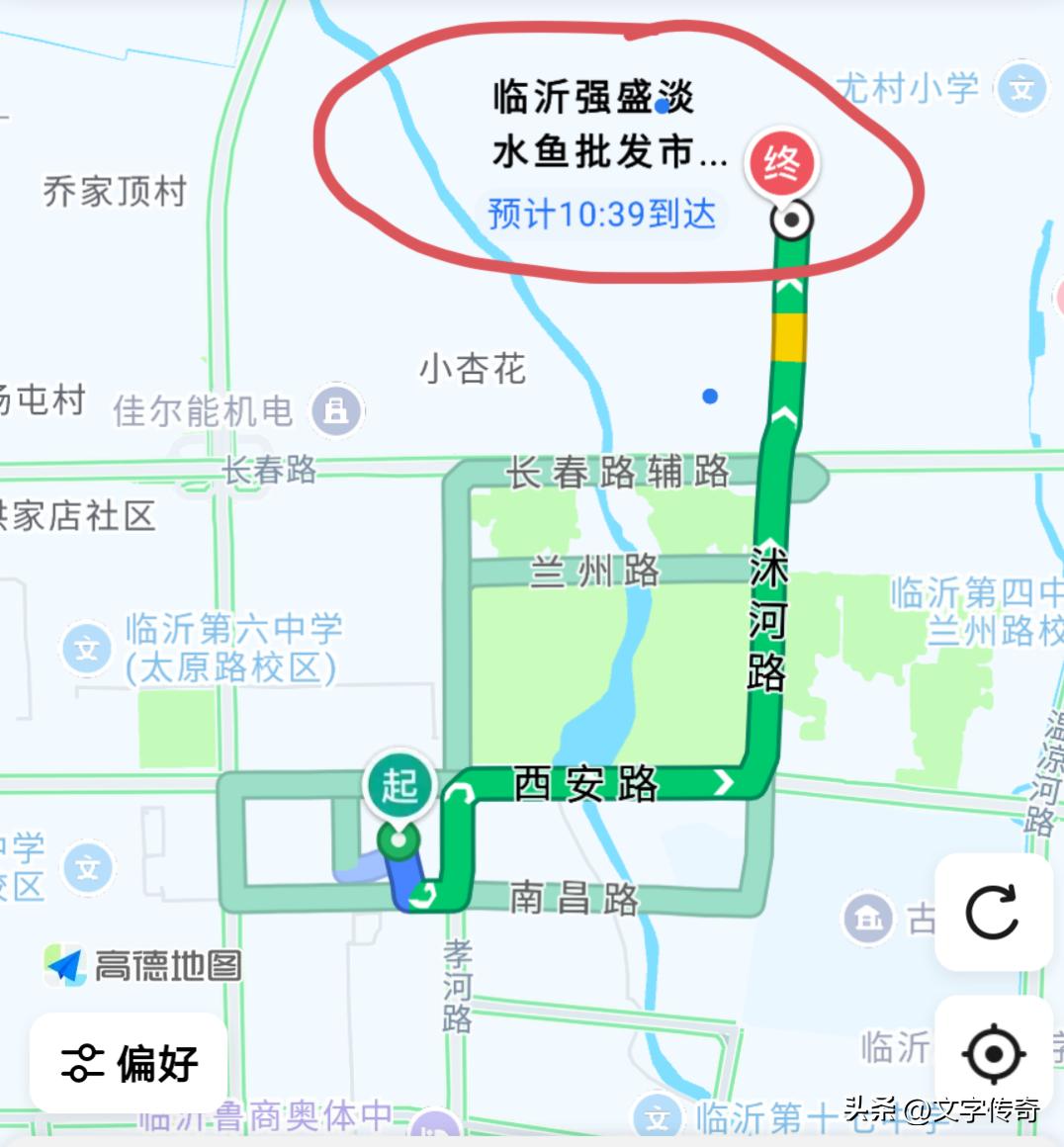The width and height of the screenshot is (1064, 1147).
Task: Click the school icon near 临沂第十七中
Action: pyautogui.click(x=658, y=1115)
